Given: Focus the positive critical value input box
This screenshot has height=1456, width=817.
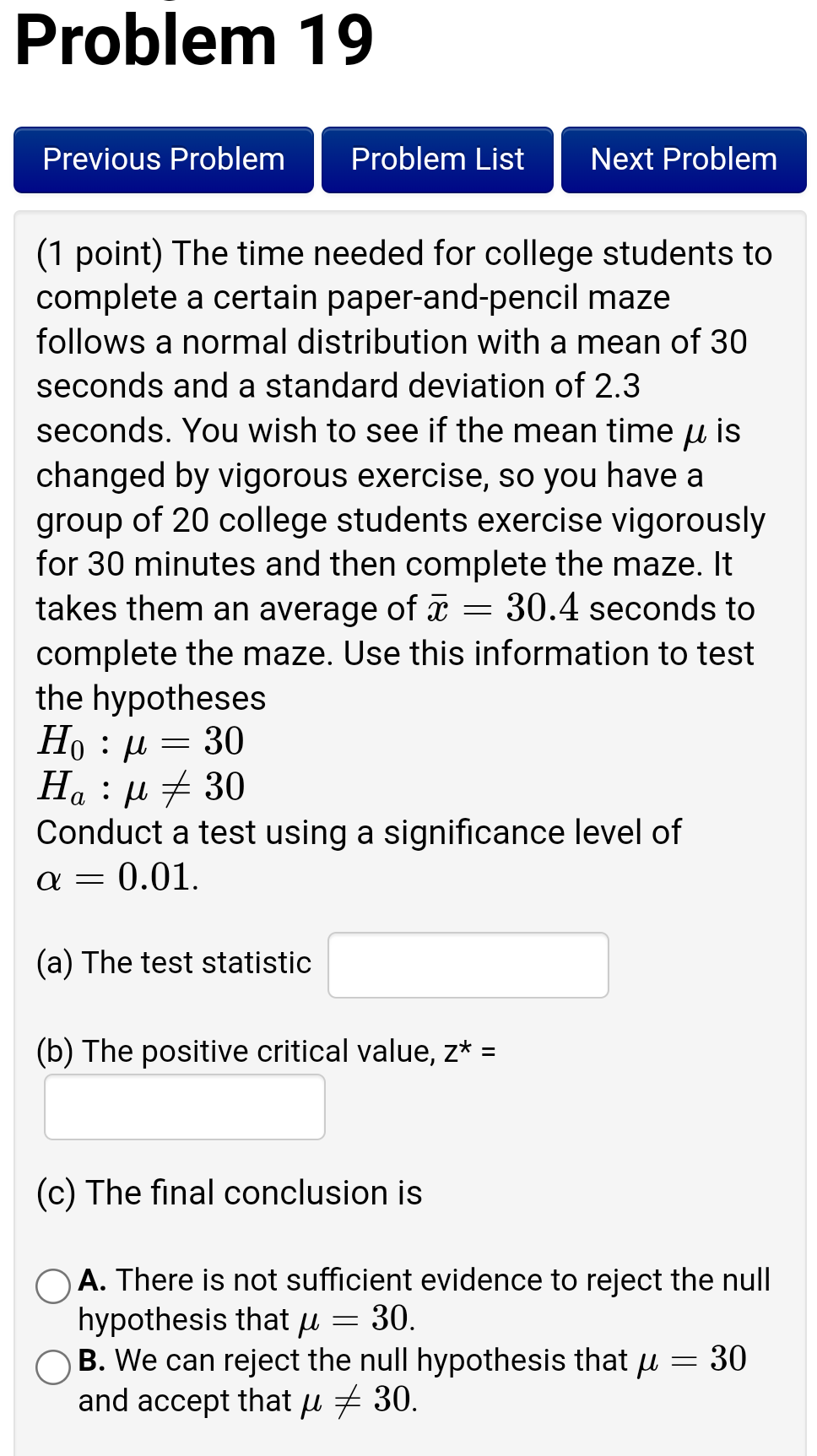Looking at the screenshot, I should coord(185,1107).
